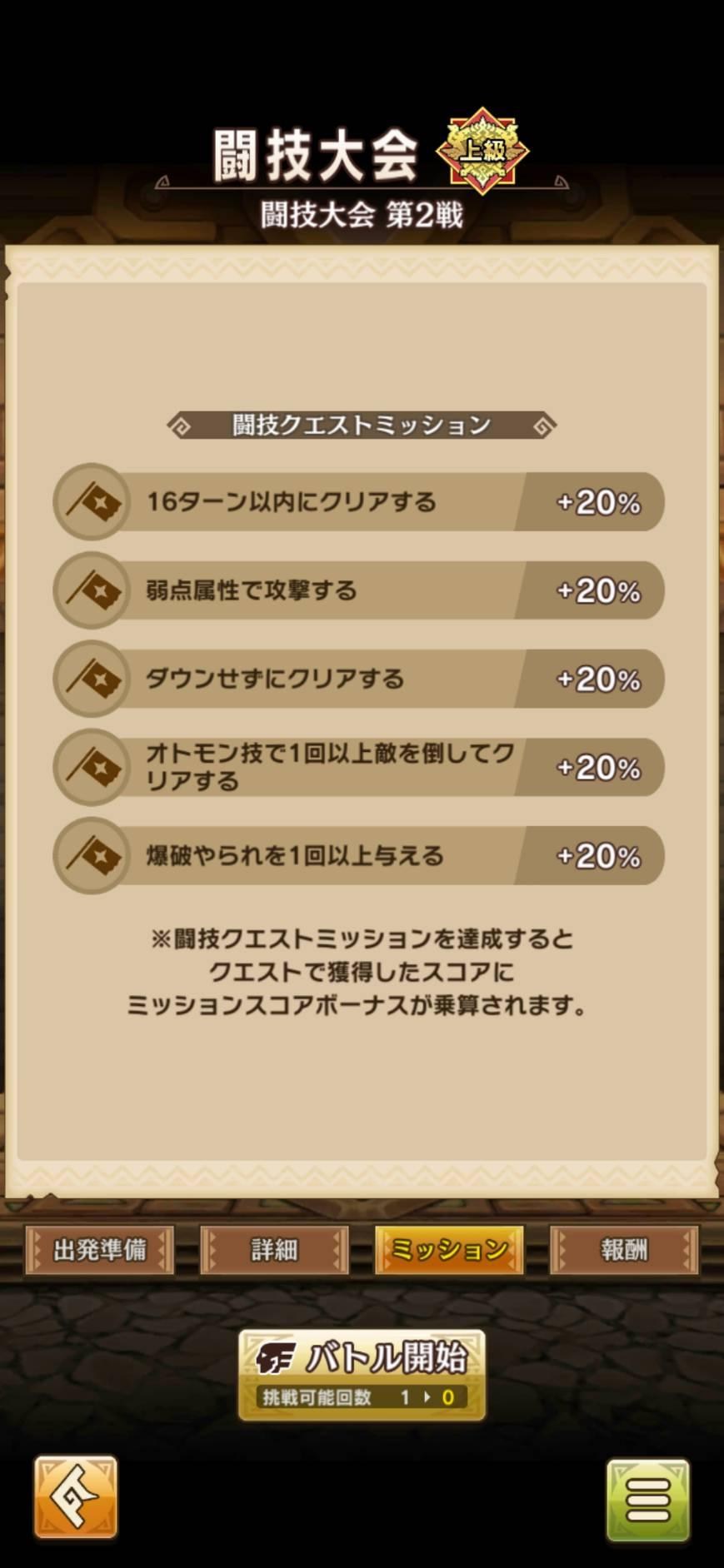724x1568 pixels.
Task: View the 報酬 tab
Action: pos(624,1249)
